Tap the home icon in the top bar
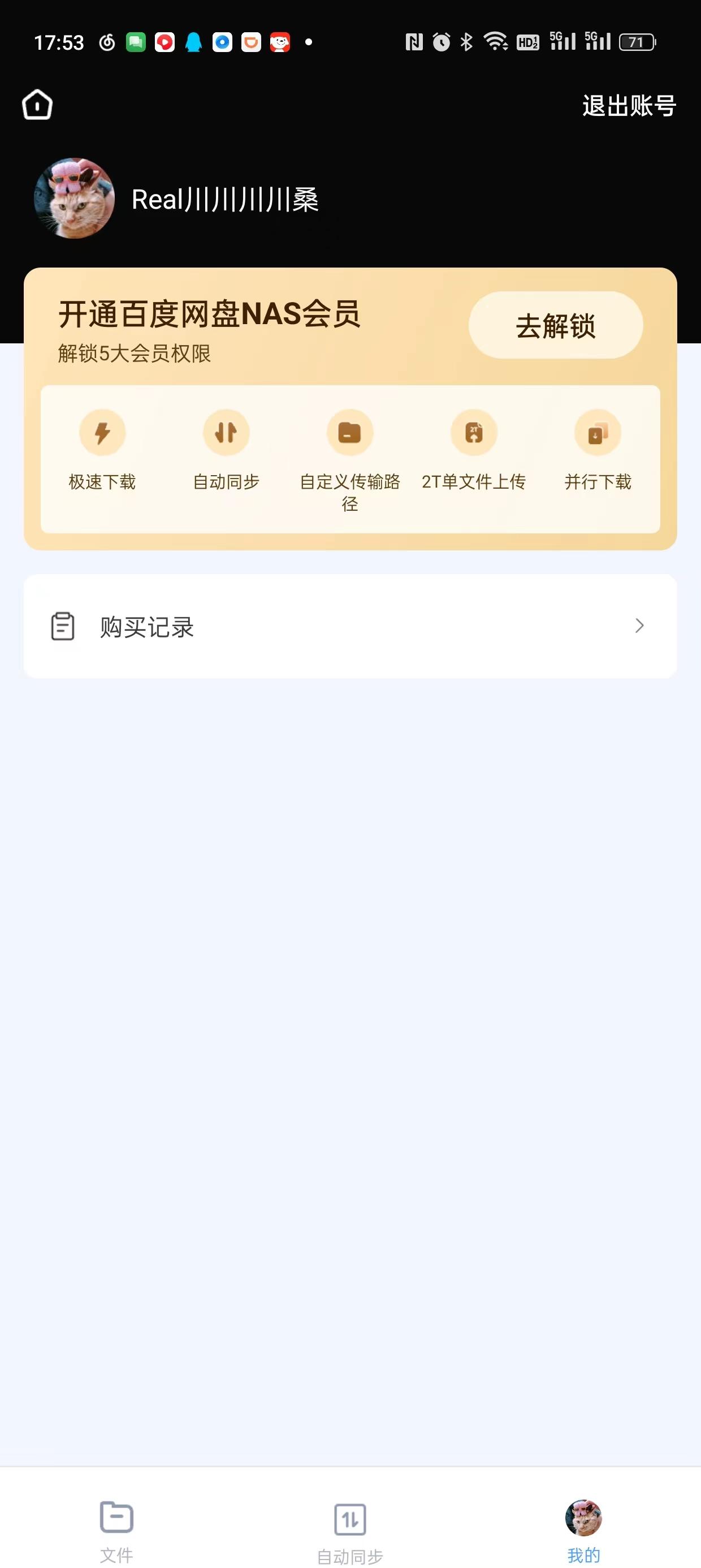Viewport: 701px width, 1568px height. [x=37, y=105]
